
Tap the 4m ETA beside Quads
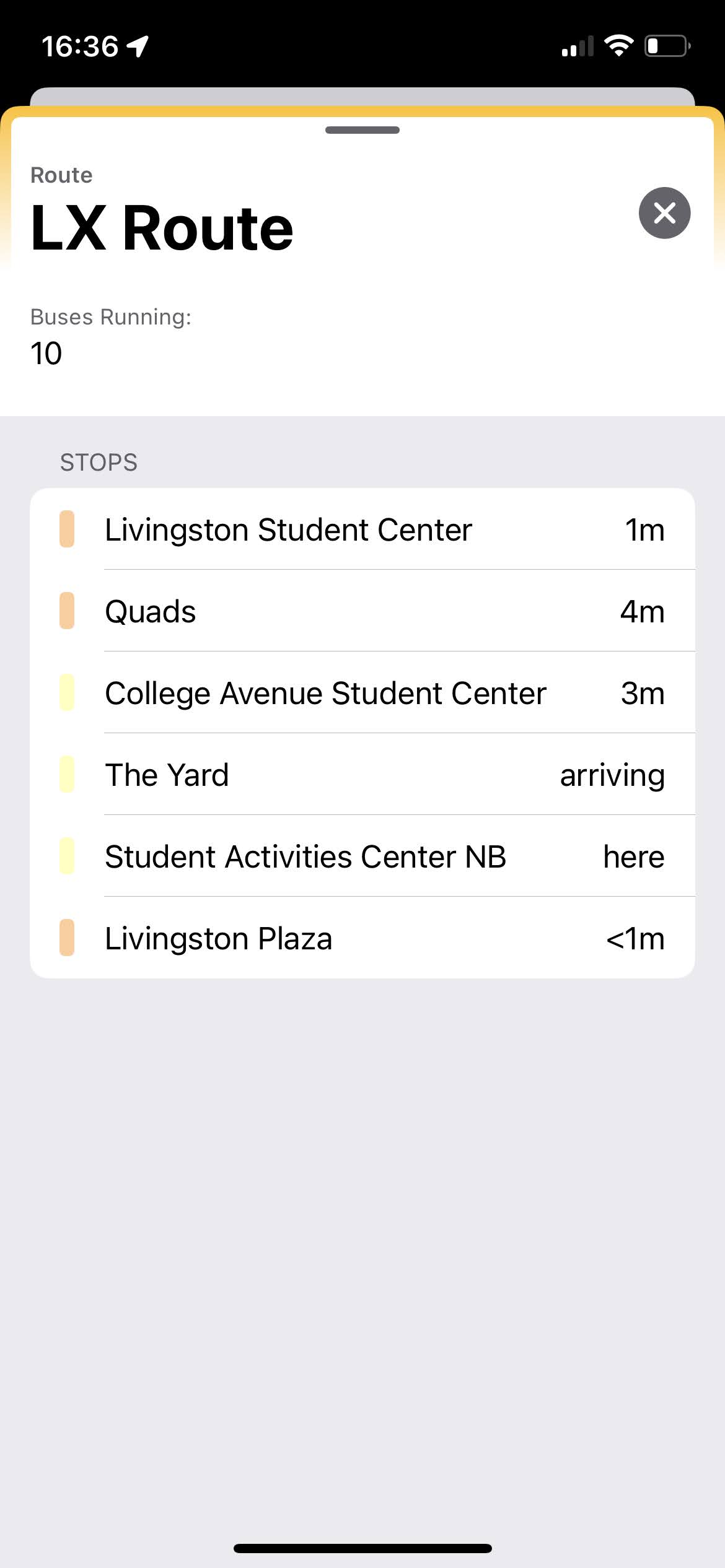643,611
